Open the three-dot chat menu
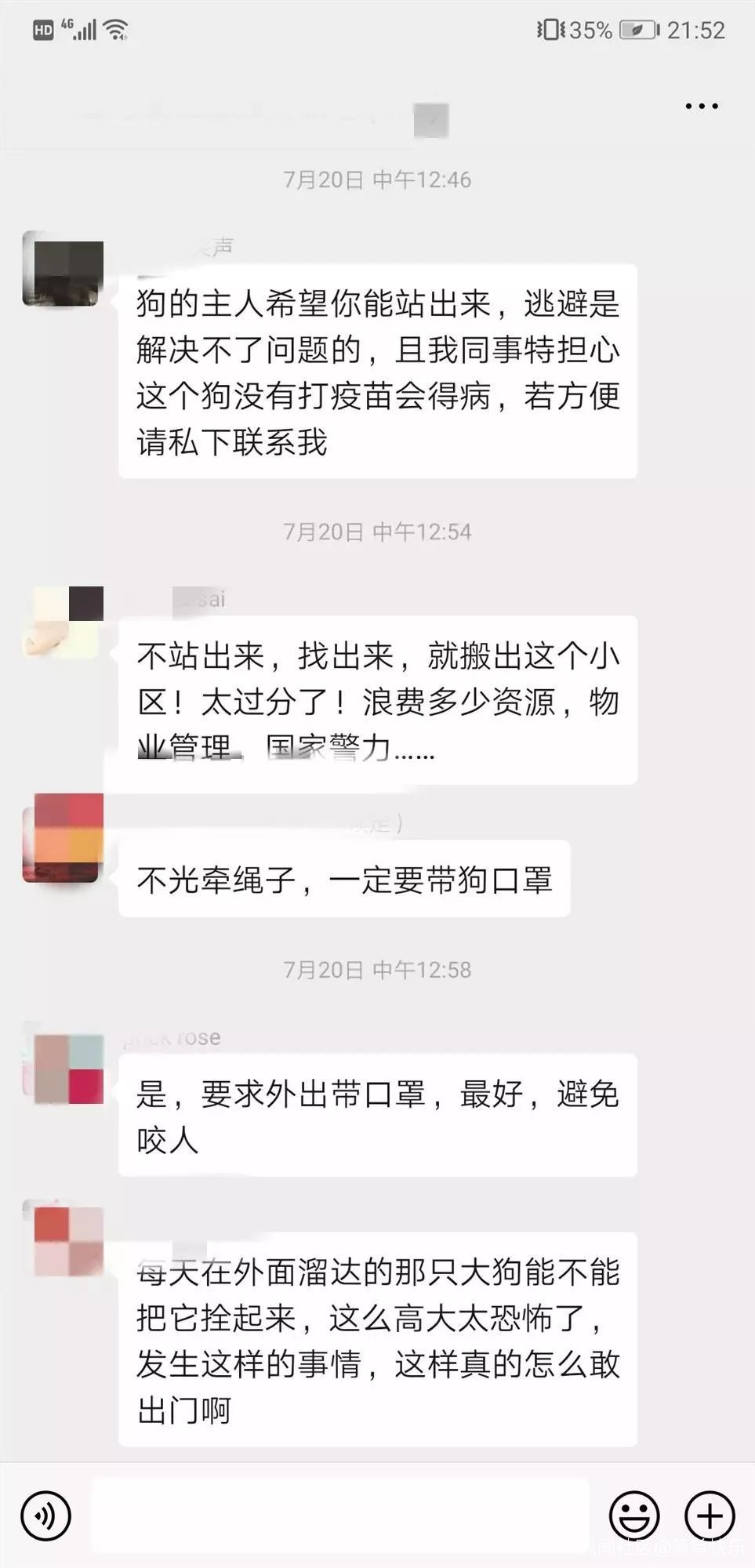The height and width of the screenshot is (1568, 755). [701, 106]
